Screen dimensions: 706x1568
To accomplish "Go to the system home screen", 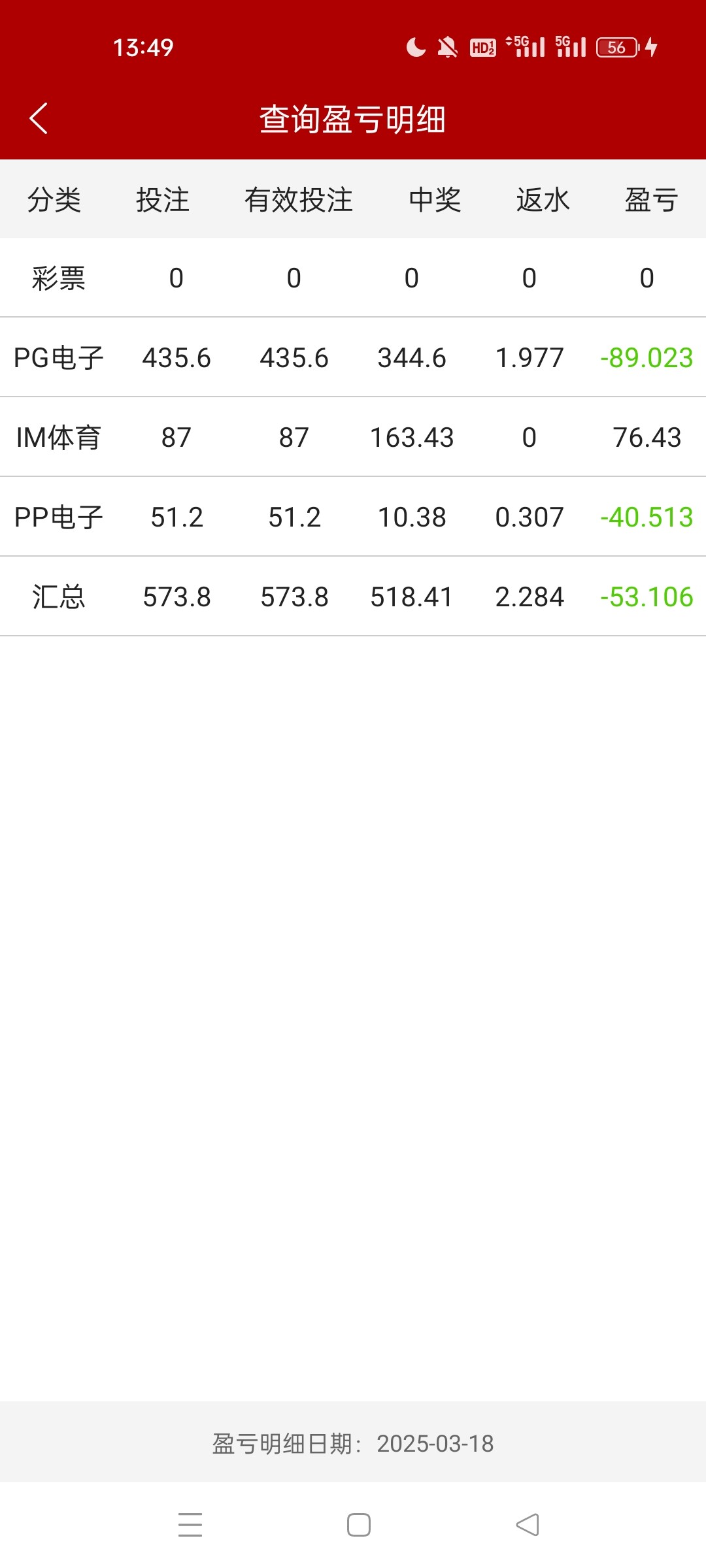I will [358, 1524].
